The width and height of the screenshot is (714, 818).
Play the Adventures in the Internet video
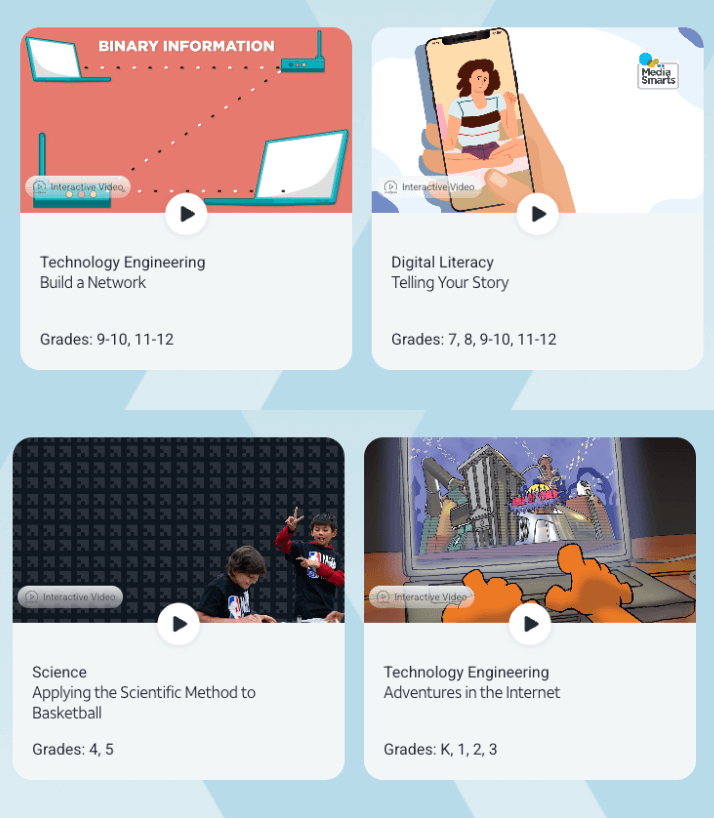(x=530, y=623)
